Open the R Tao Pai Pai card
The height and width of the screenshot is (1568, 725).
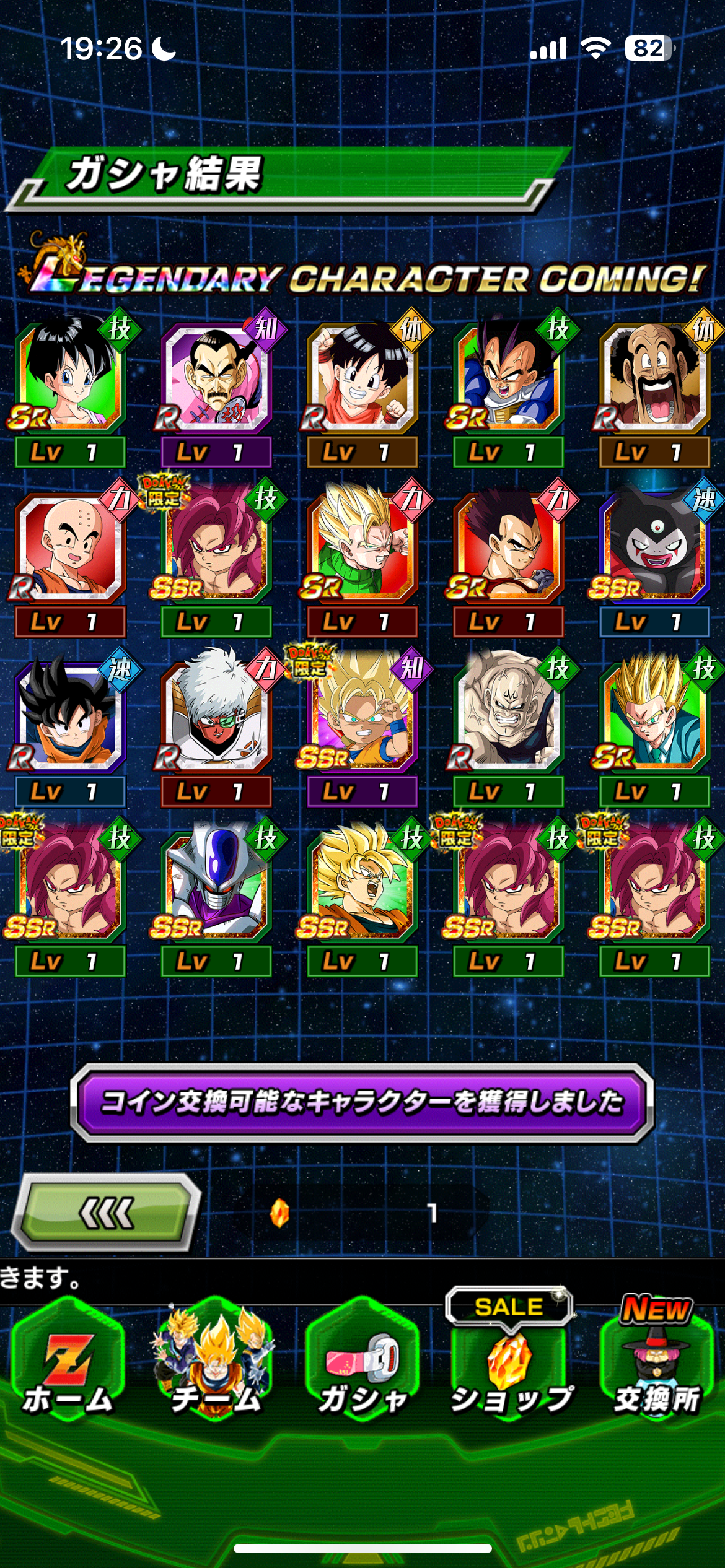[216, 378]
